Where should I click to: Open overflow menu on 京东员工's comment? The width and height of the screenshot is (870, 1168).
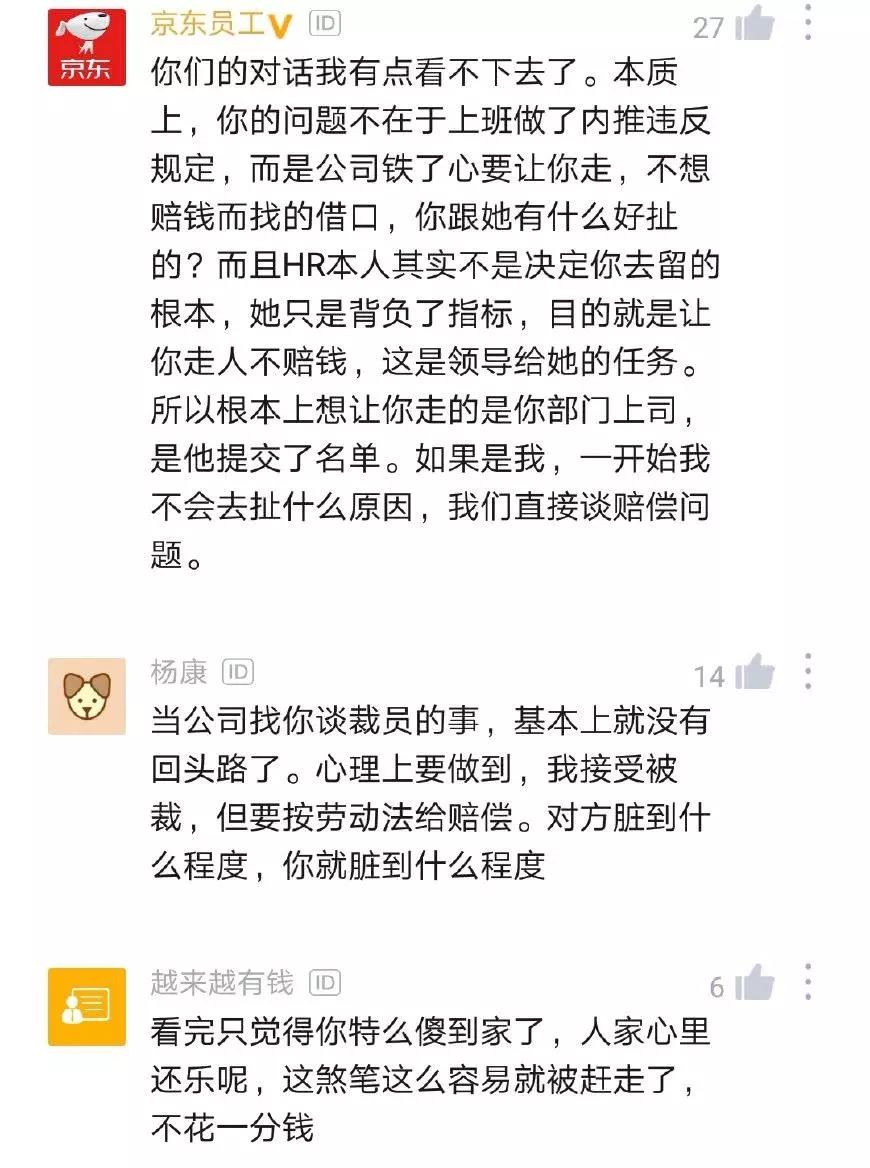(x=808, y=23)
